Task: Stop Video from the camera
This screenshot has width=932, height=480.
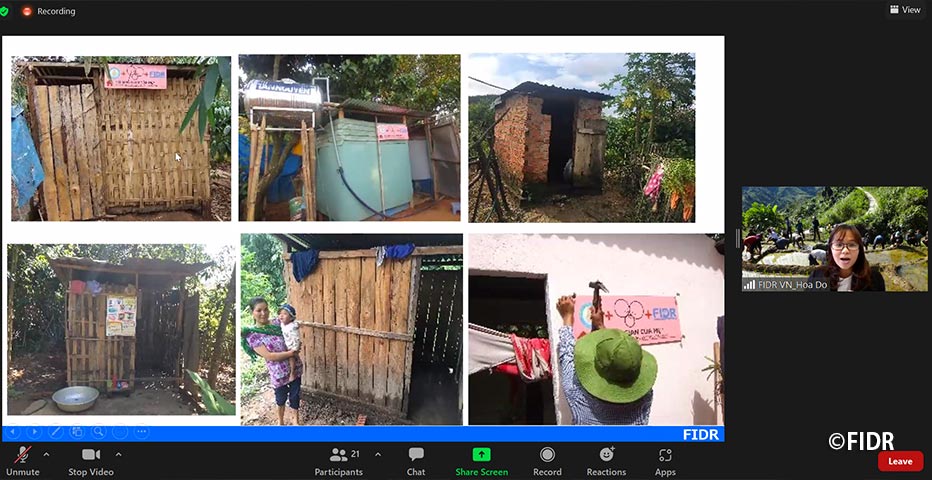Action: (91, 460)
